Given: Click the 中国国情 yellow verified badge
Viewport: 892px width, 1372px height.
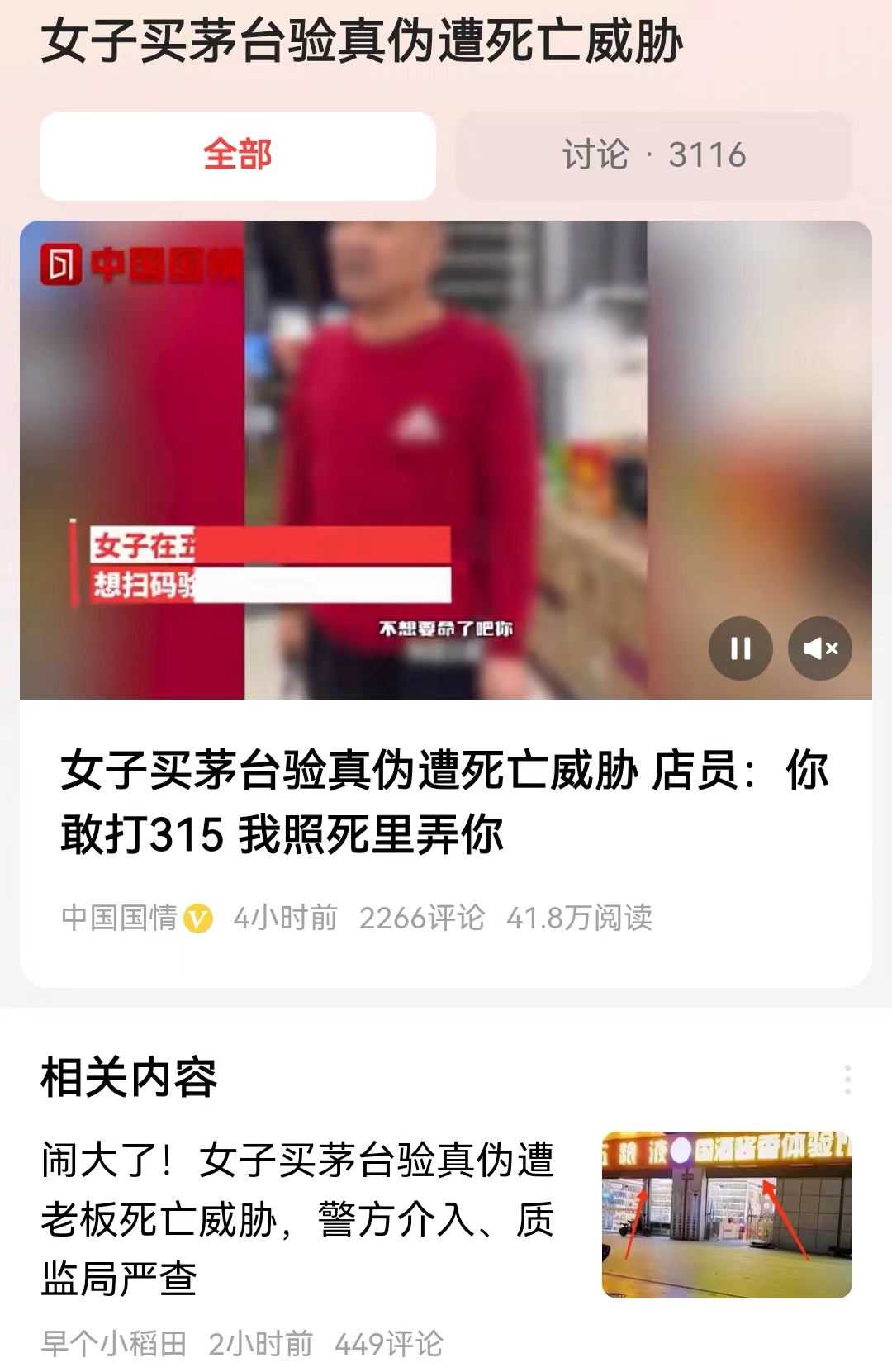Looking at the screenshot, I should 197,916.
